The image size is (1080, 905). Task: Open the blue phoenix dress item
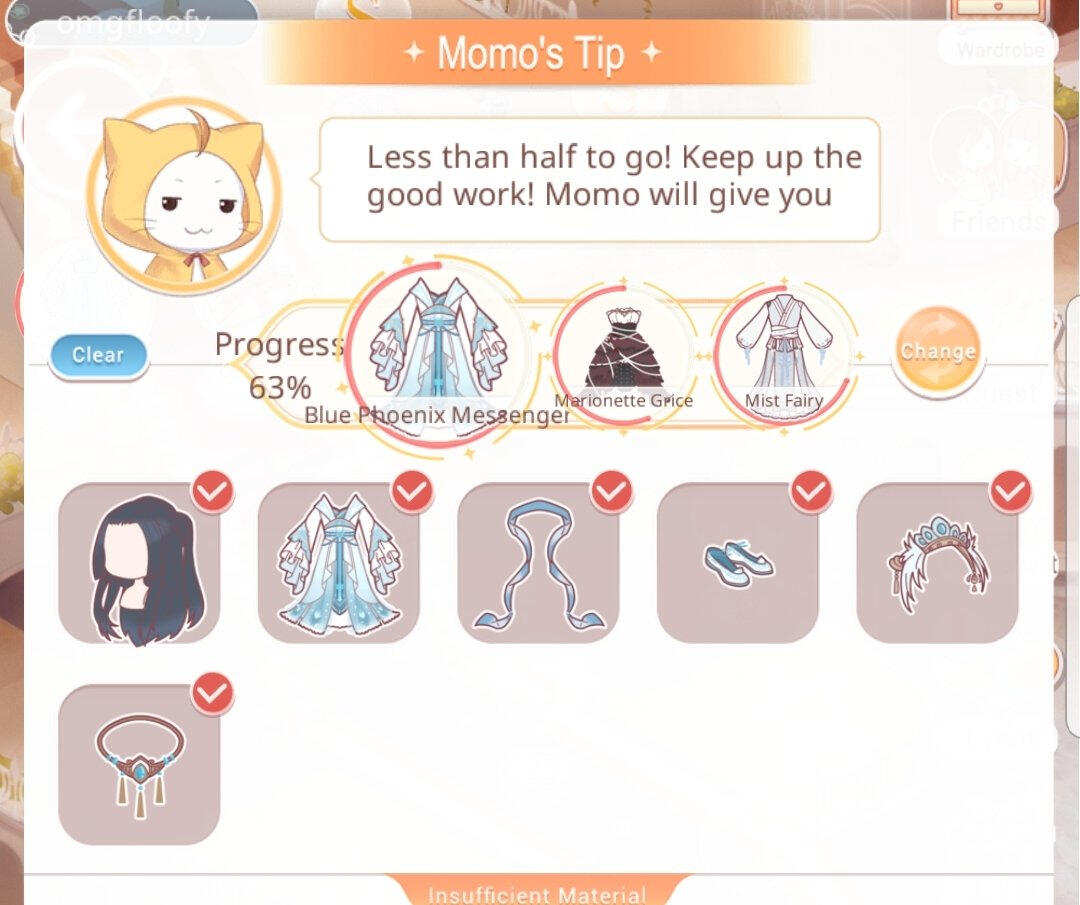pyautogui.click(x=339, y=563)
